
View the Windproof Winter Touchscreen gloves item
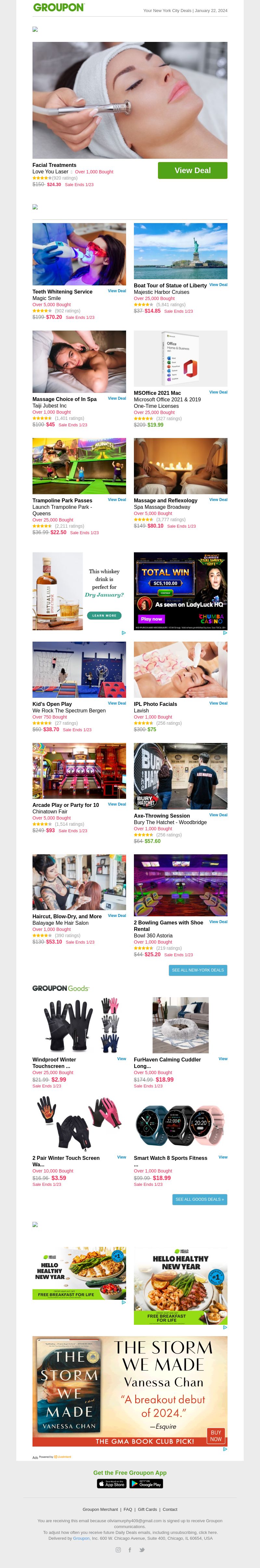coord(122,1059)
